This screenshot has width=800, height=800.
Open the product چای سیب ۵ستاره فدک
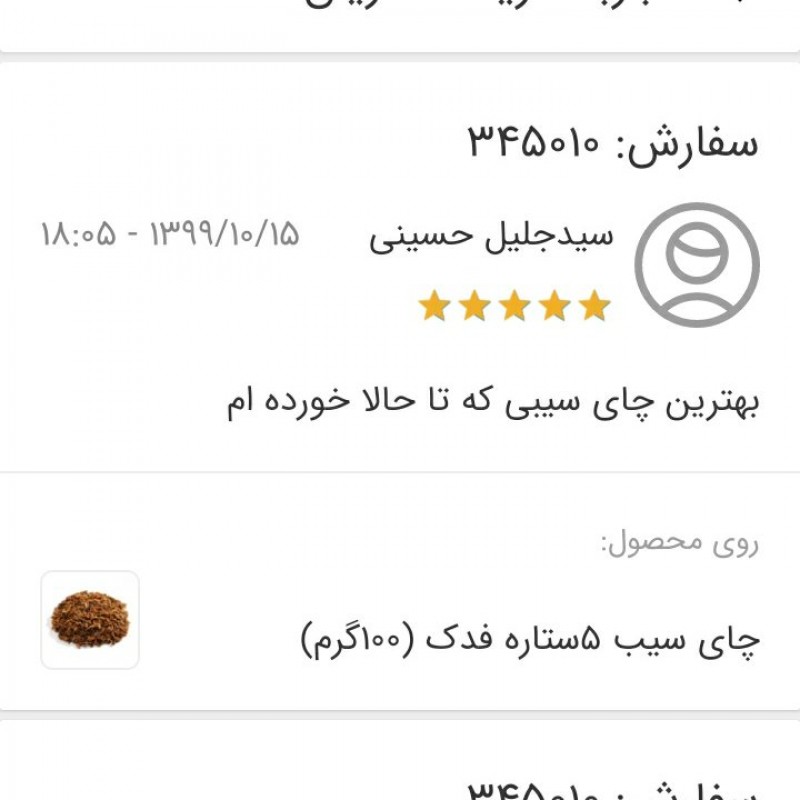point(530,638)
